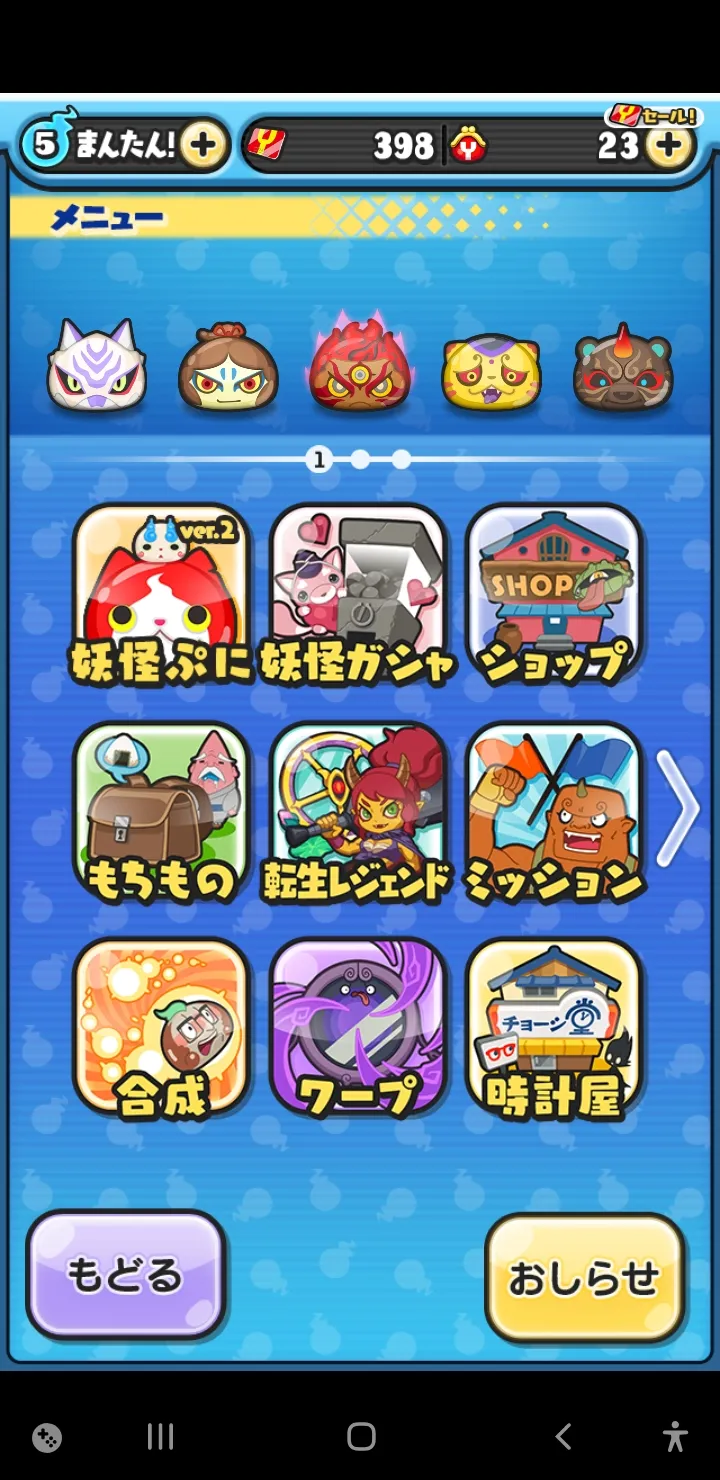Open the 合成 fusion tile
The width and height of the screenshot is (720, 1480).
160,1028
